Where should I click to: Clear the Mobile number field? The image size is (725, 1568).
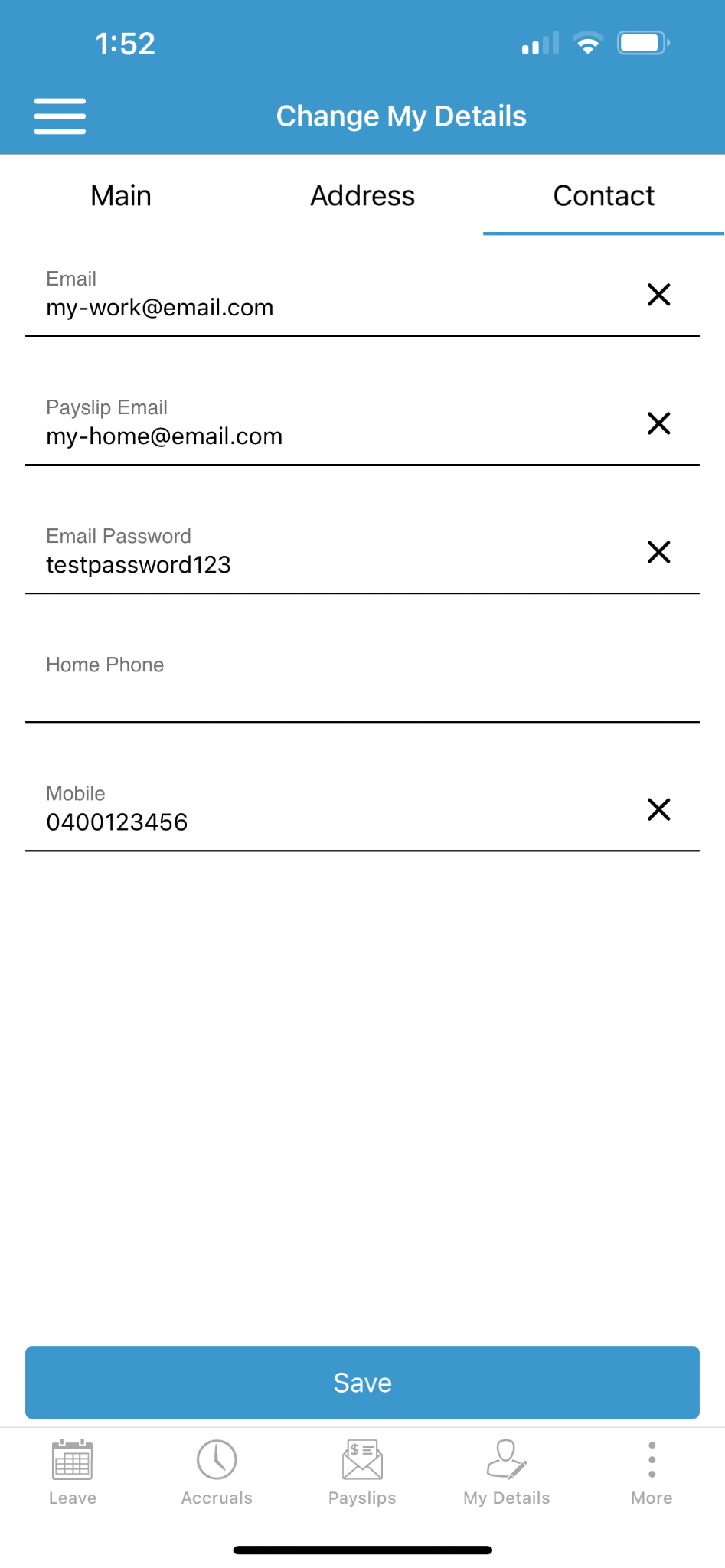point(658,809)
